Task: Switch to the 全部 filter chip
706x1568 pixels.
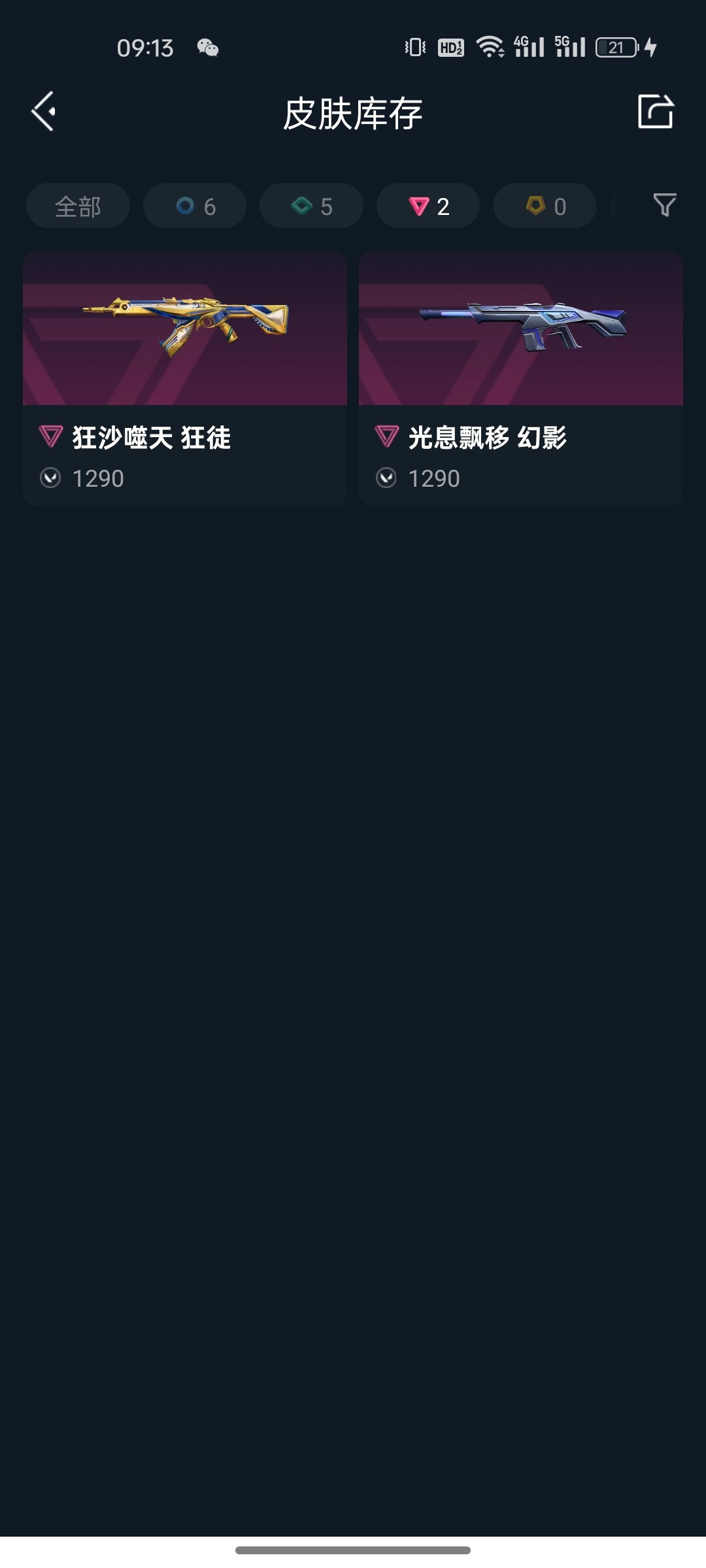Action: [78, 206]
